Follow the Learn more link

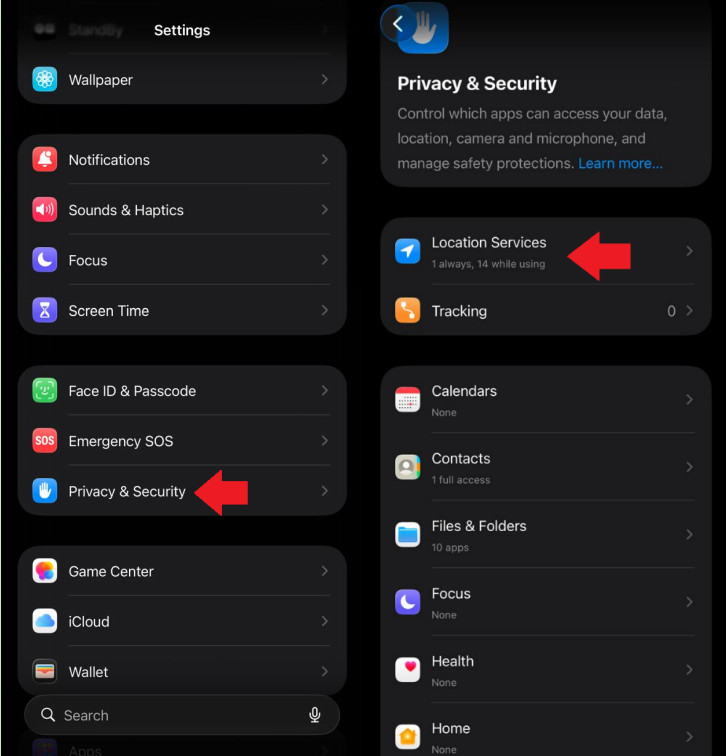click(620, 163)
